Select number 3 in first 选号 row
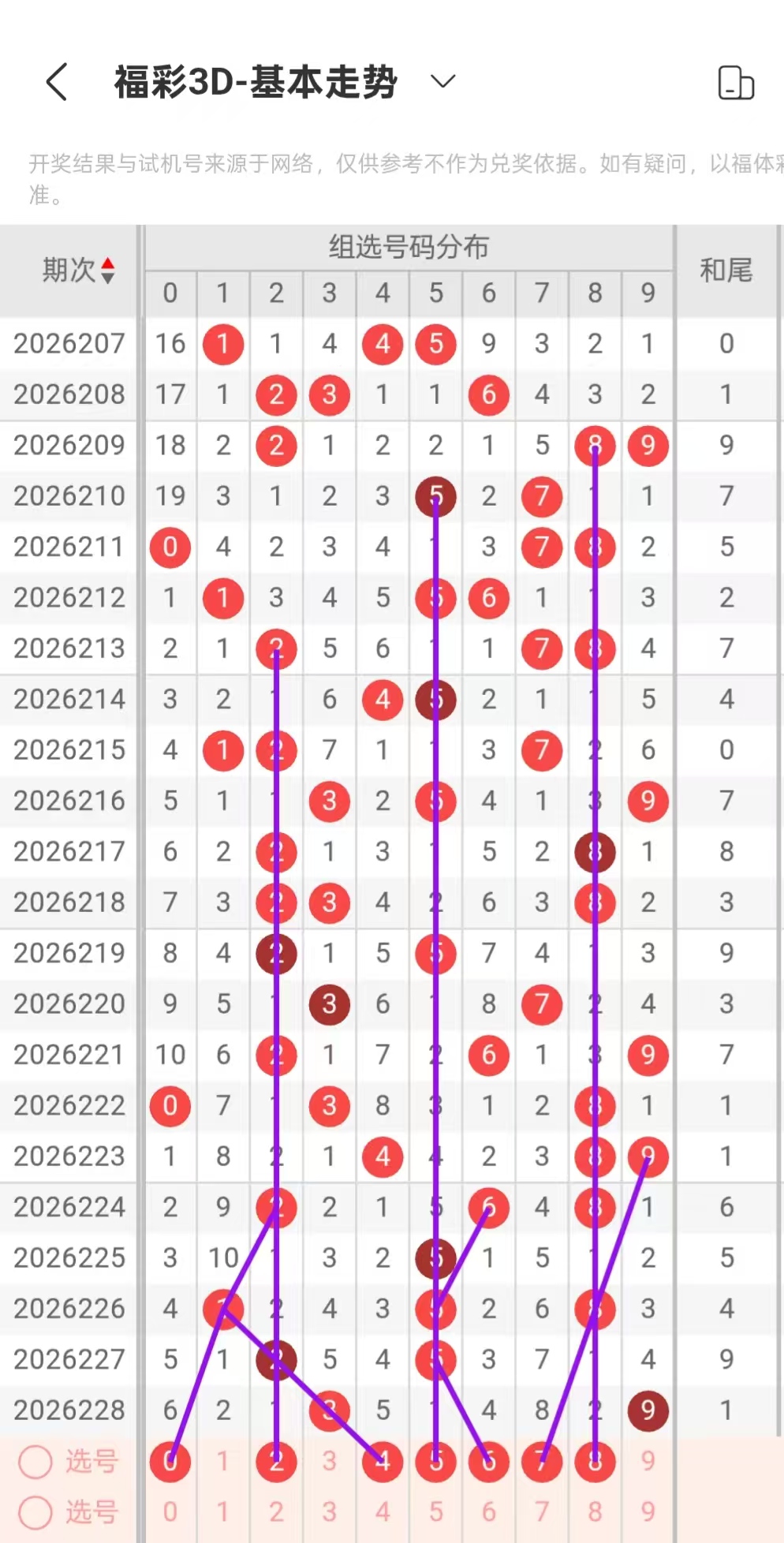 pos(330,1462)
